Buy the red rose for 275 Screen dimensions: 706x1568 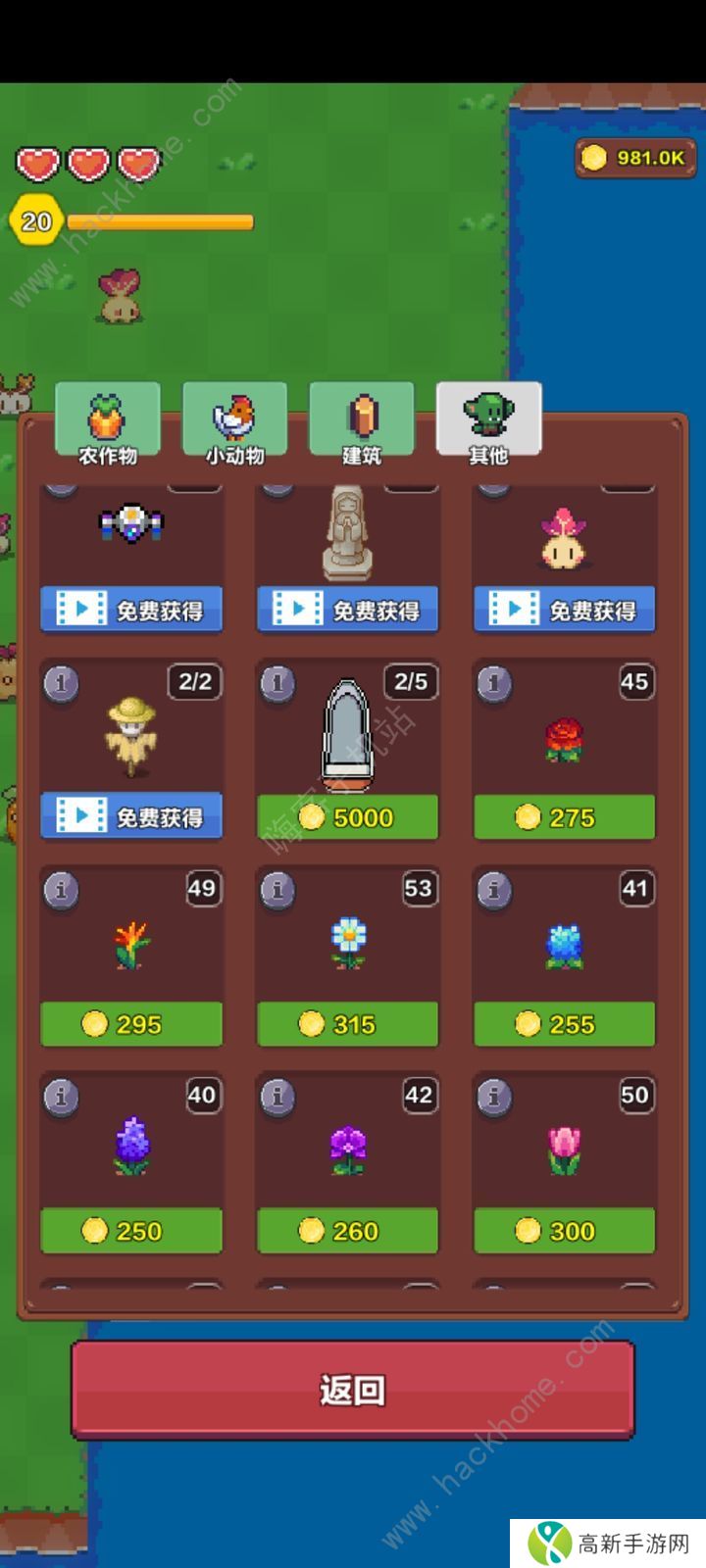tap(564, 816)
